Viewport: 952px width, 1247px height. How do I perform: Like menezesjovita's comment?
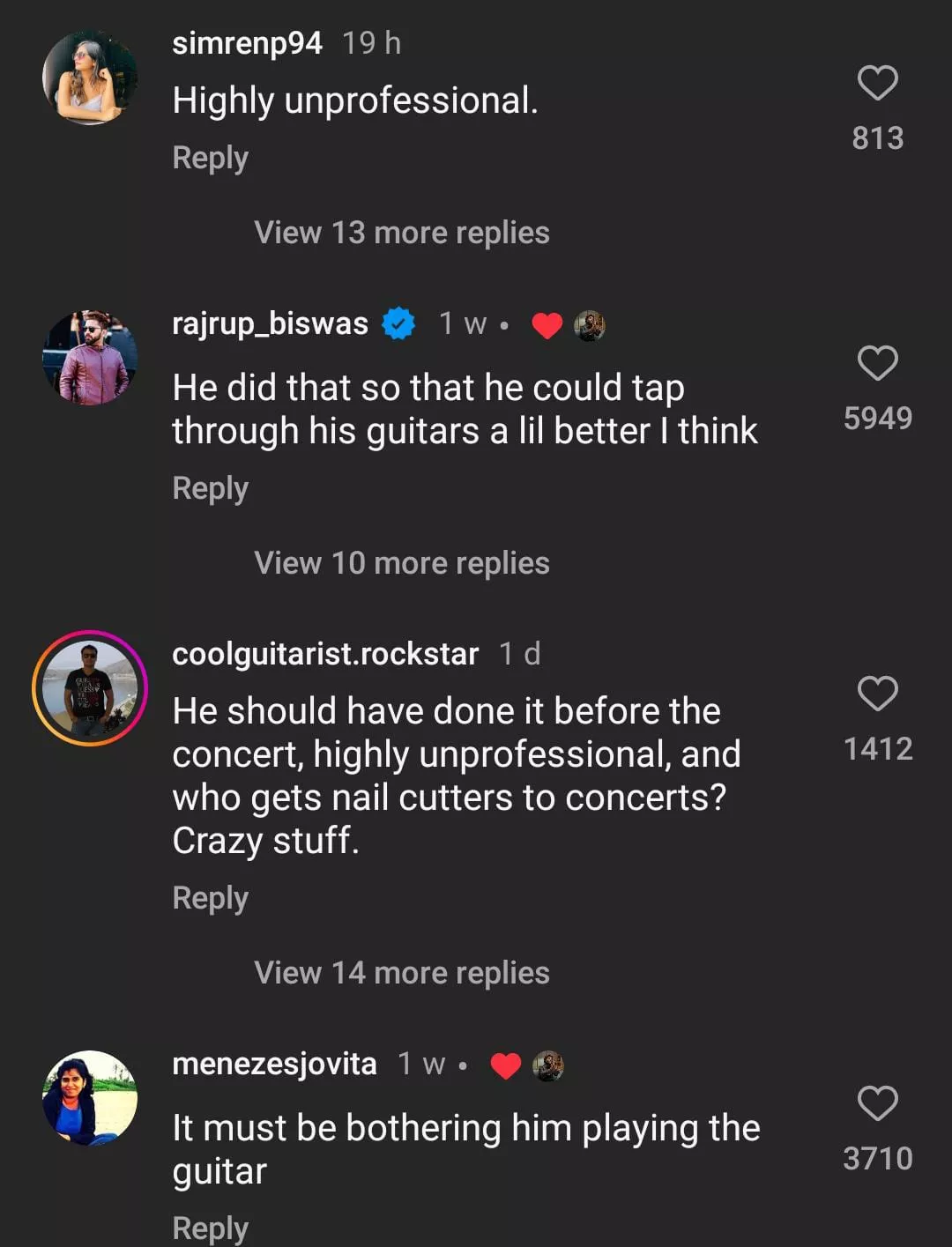coord(877,1103)
